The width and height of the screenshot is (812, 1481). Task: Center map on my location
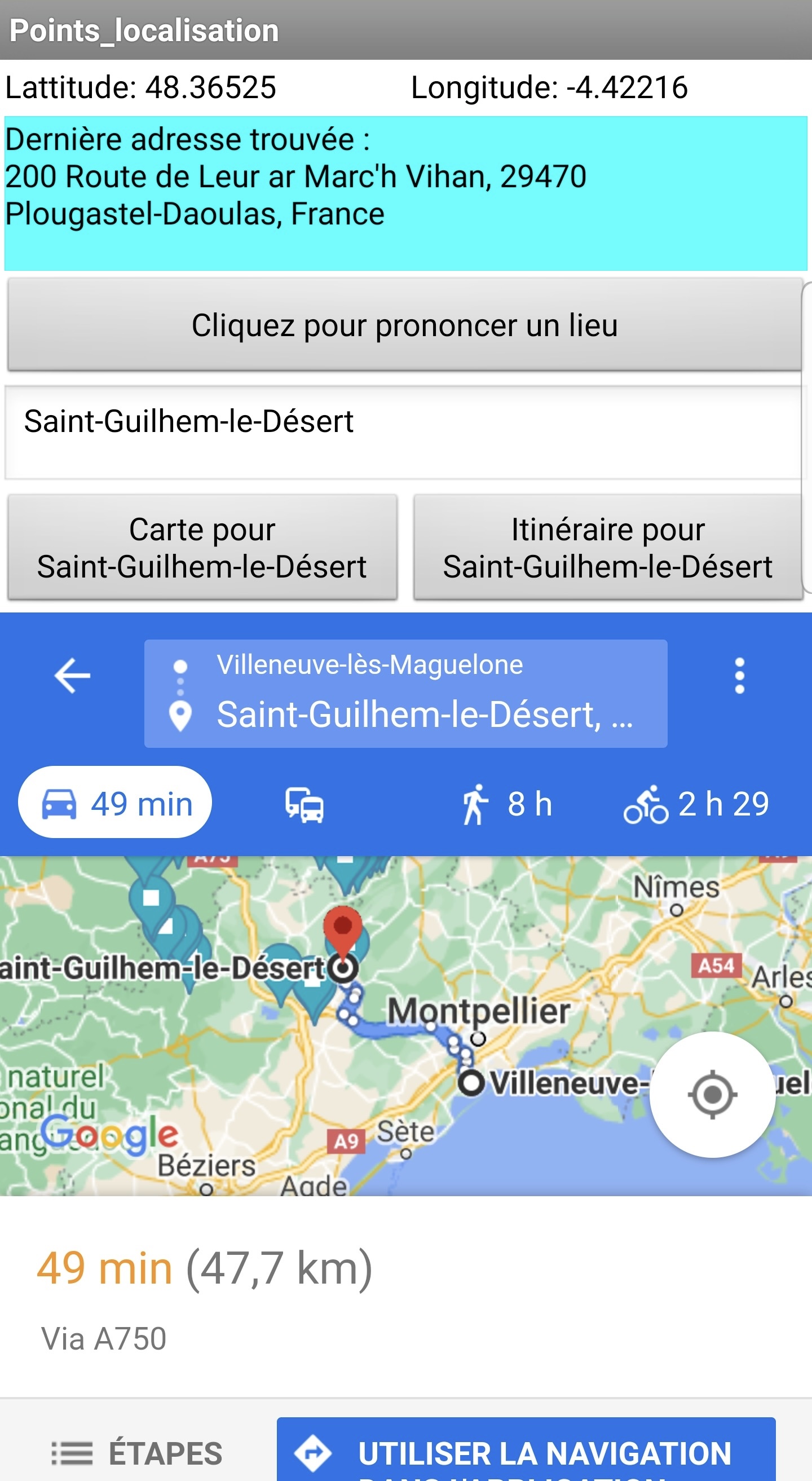(712, 1094)
